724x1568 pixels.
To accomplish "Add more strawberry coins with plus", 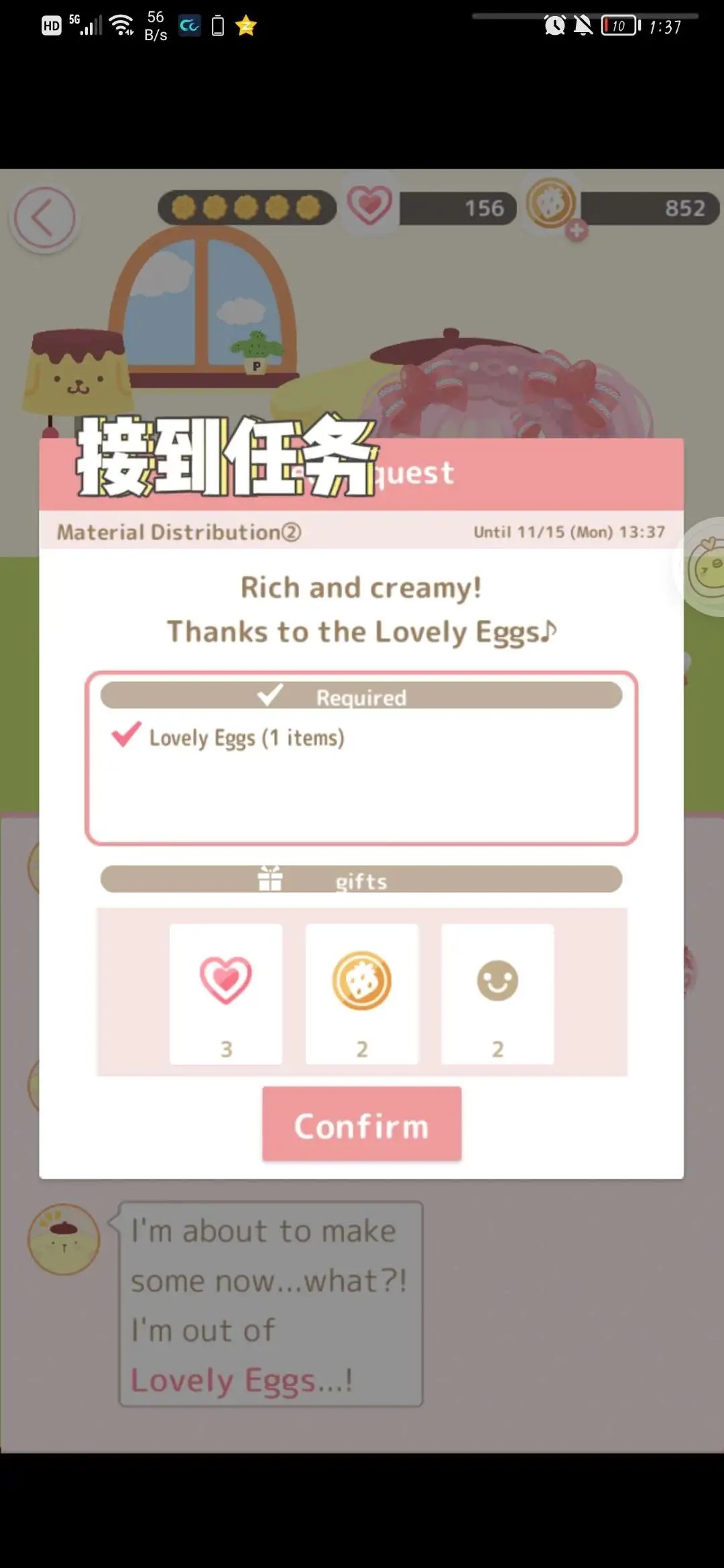I will point(577,231).
